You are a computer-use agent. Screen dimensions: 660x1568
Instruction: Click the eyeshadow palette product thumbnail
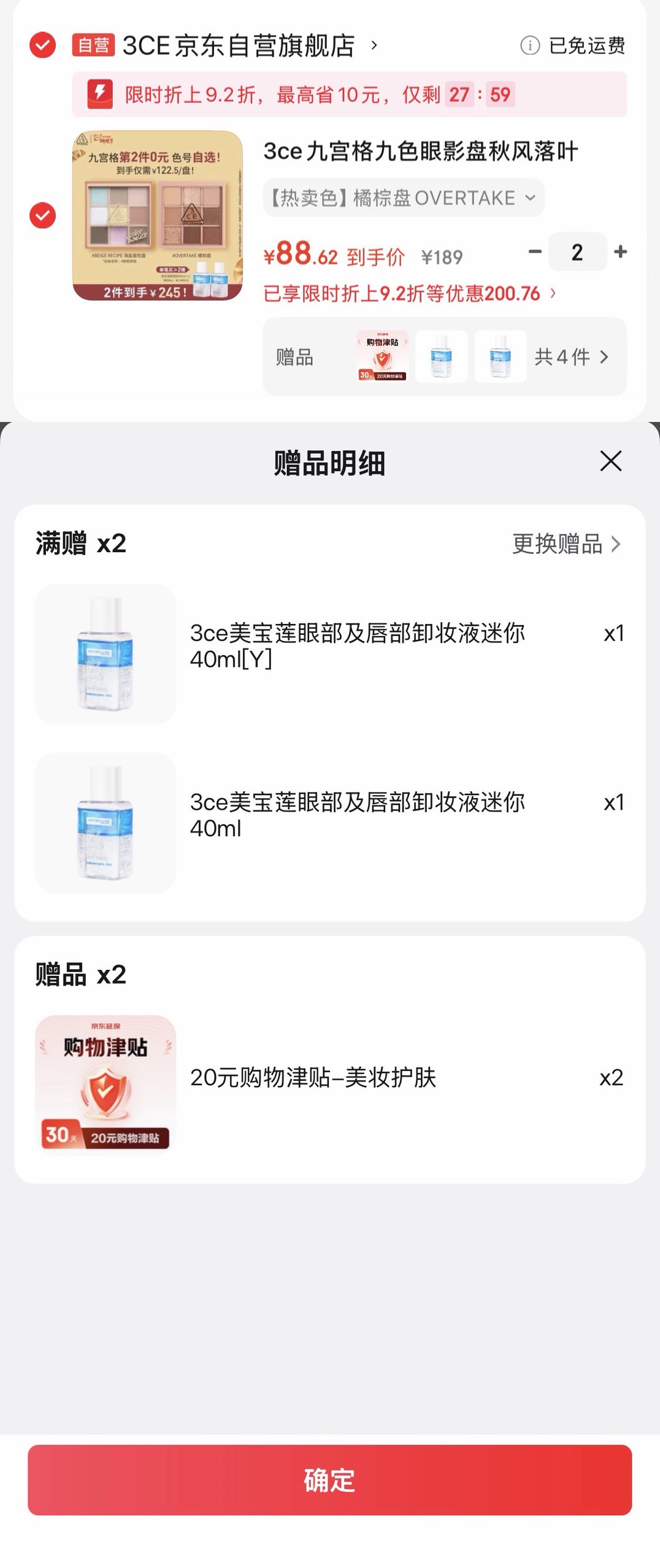pyautogui.click(x=155, y=215)
